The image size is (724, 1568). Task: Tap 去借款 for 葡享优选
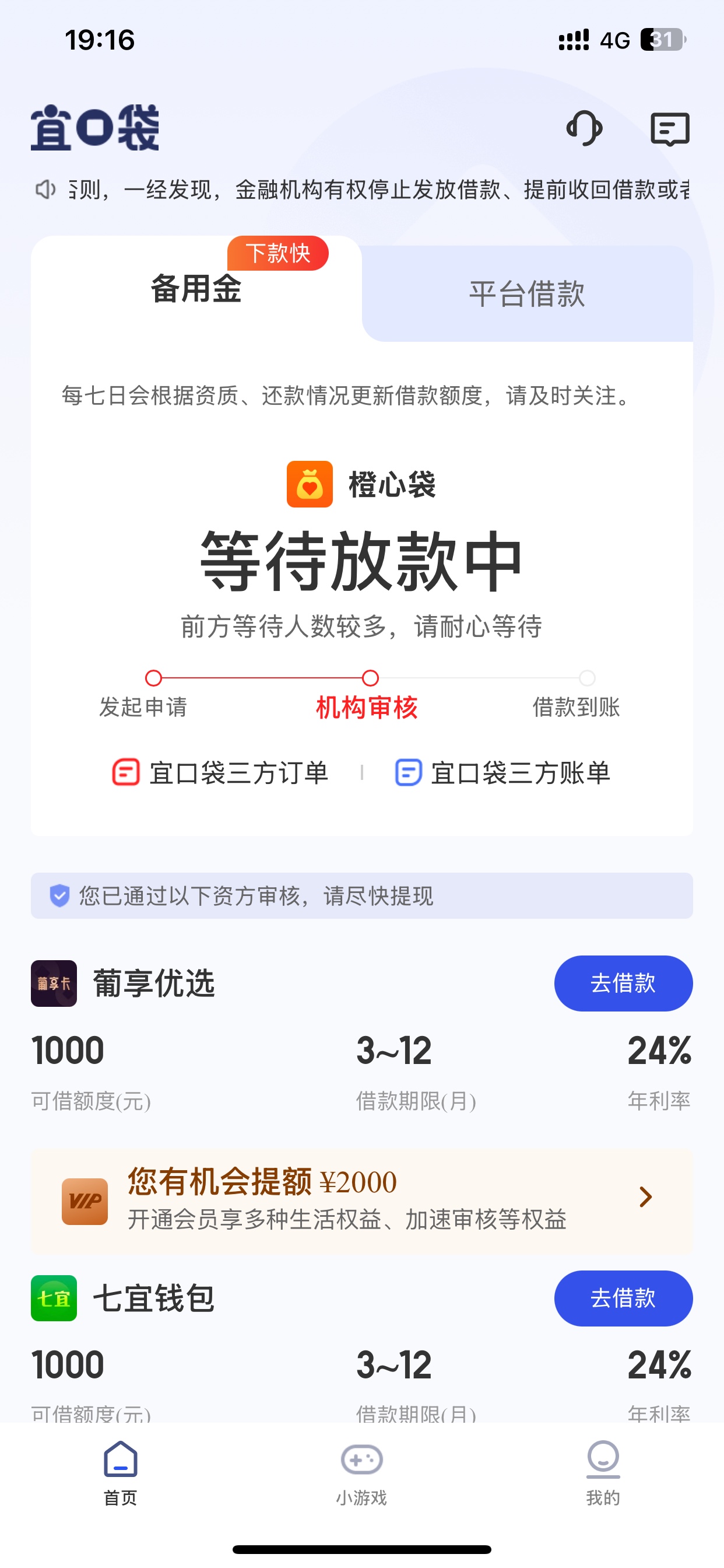623,984
